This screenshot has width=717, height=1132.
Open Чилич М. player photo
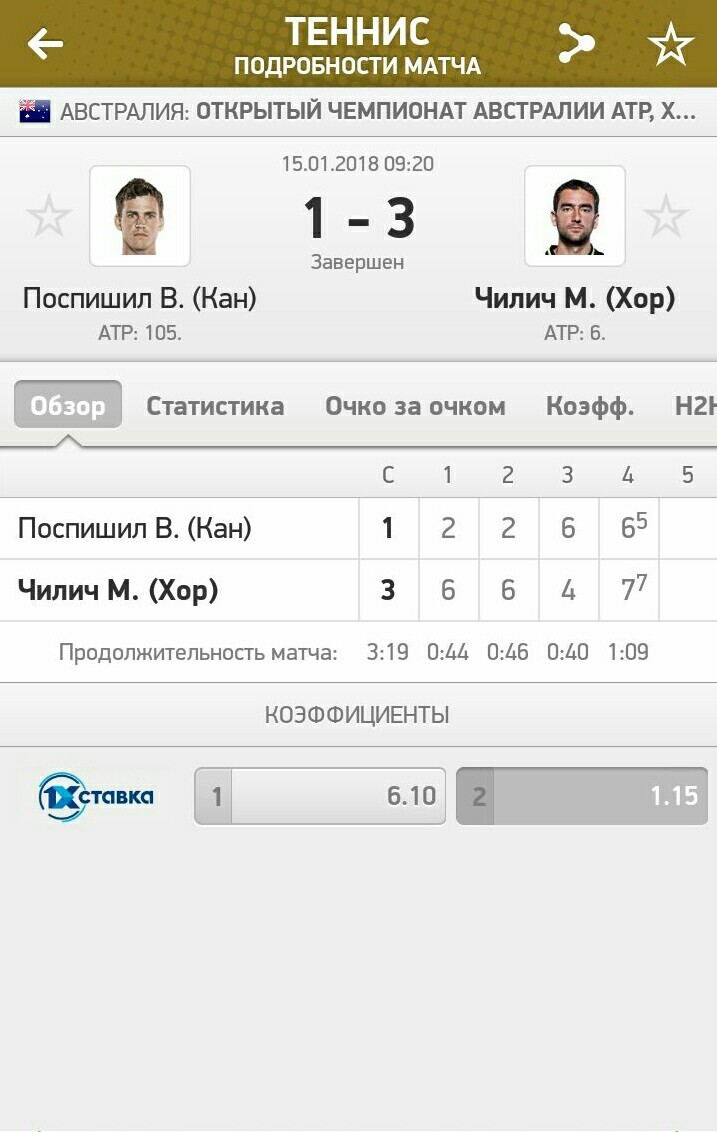click(x=575, y=216)
